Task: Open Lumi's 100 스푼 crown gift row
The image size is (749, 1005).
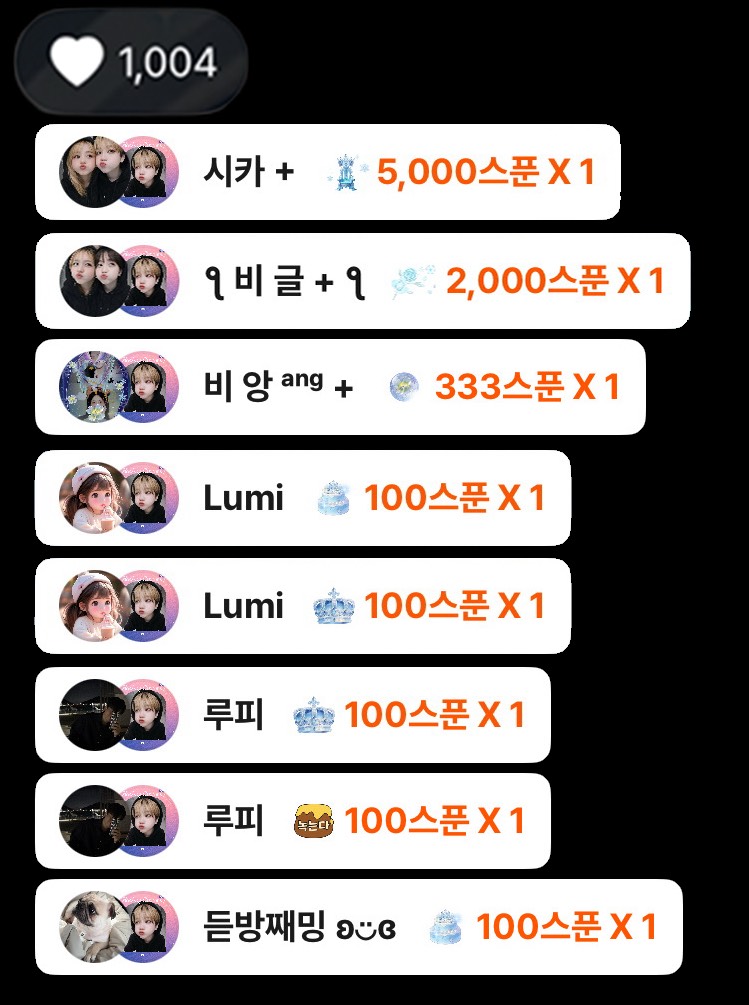Action: 302,605
